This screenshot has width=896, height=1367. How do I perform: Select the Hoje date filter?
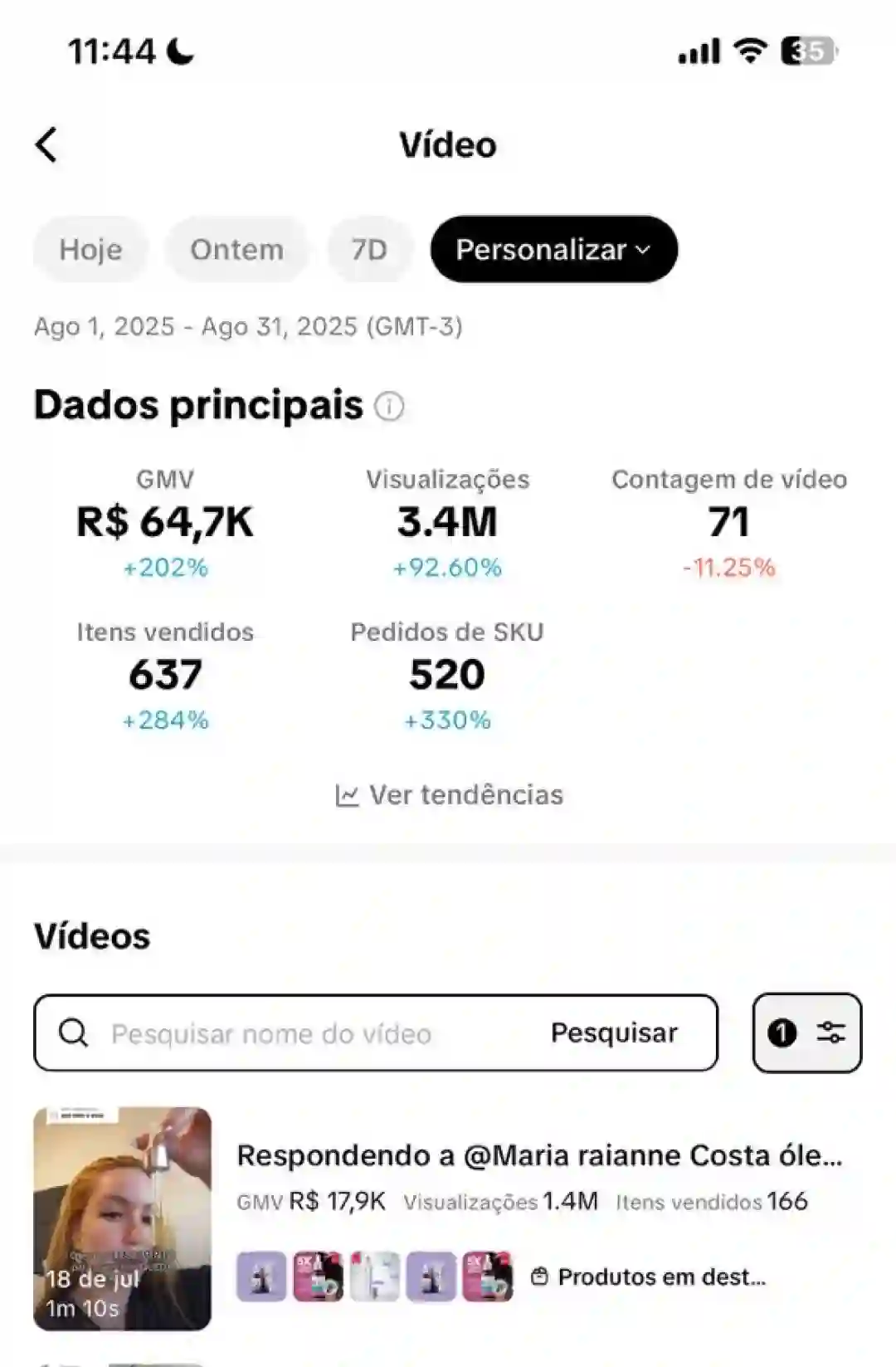90,249
